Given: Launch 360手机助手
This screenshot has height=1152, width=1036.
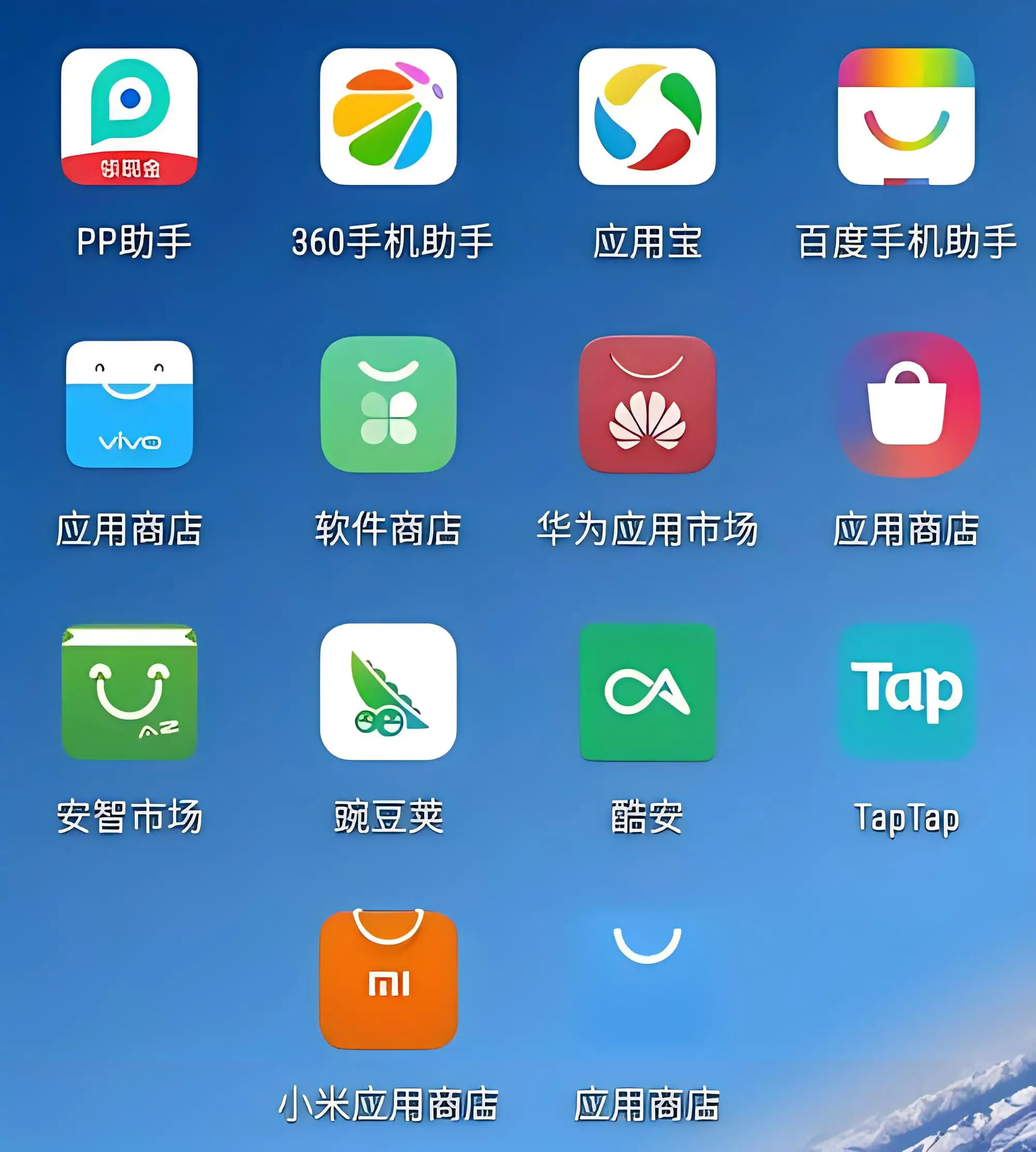Looking at the screenshot, I should (x=388, y=117).
